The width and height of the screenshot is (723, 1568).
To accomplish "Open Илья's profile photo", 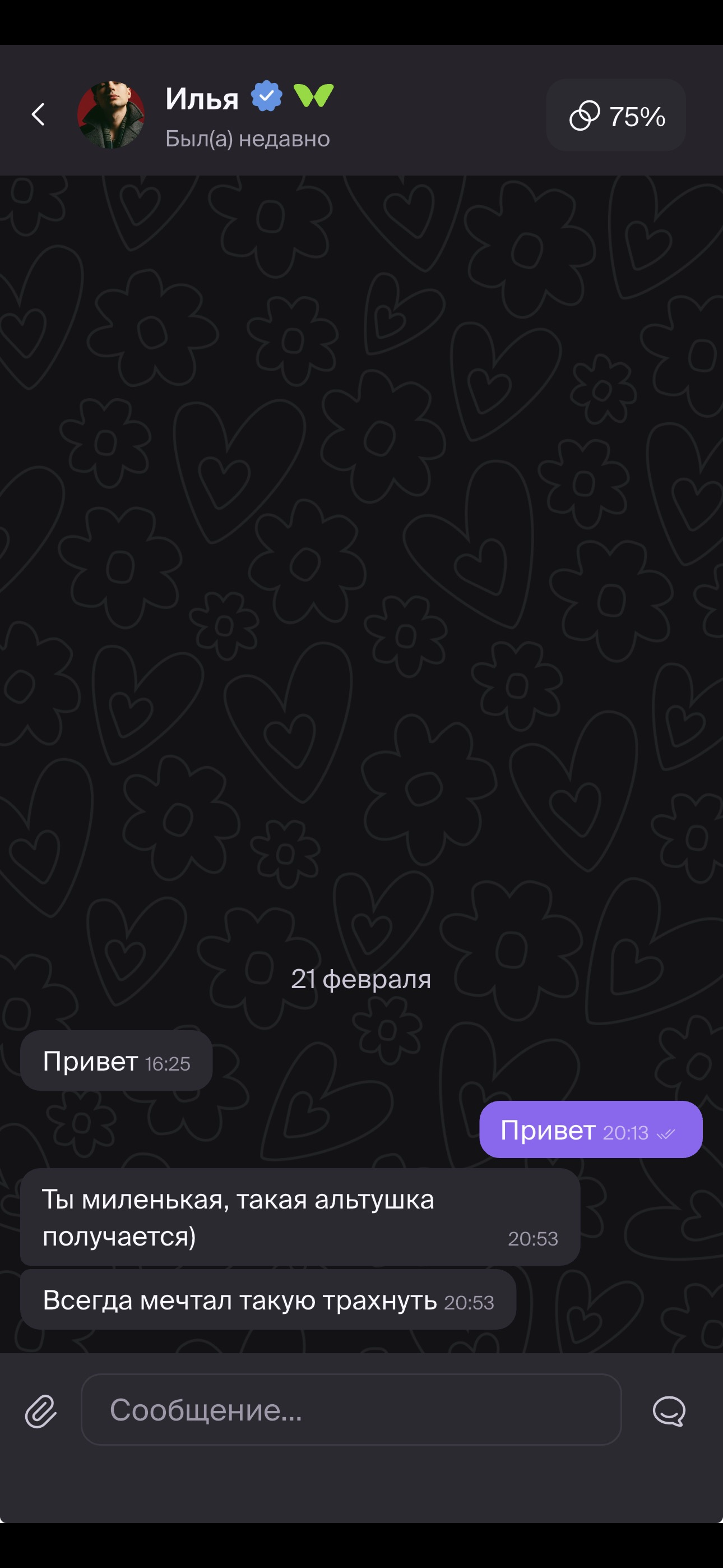I will [111, 114].
